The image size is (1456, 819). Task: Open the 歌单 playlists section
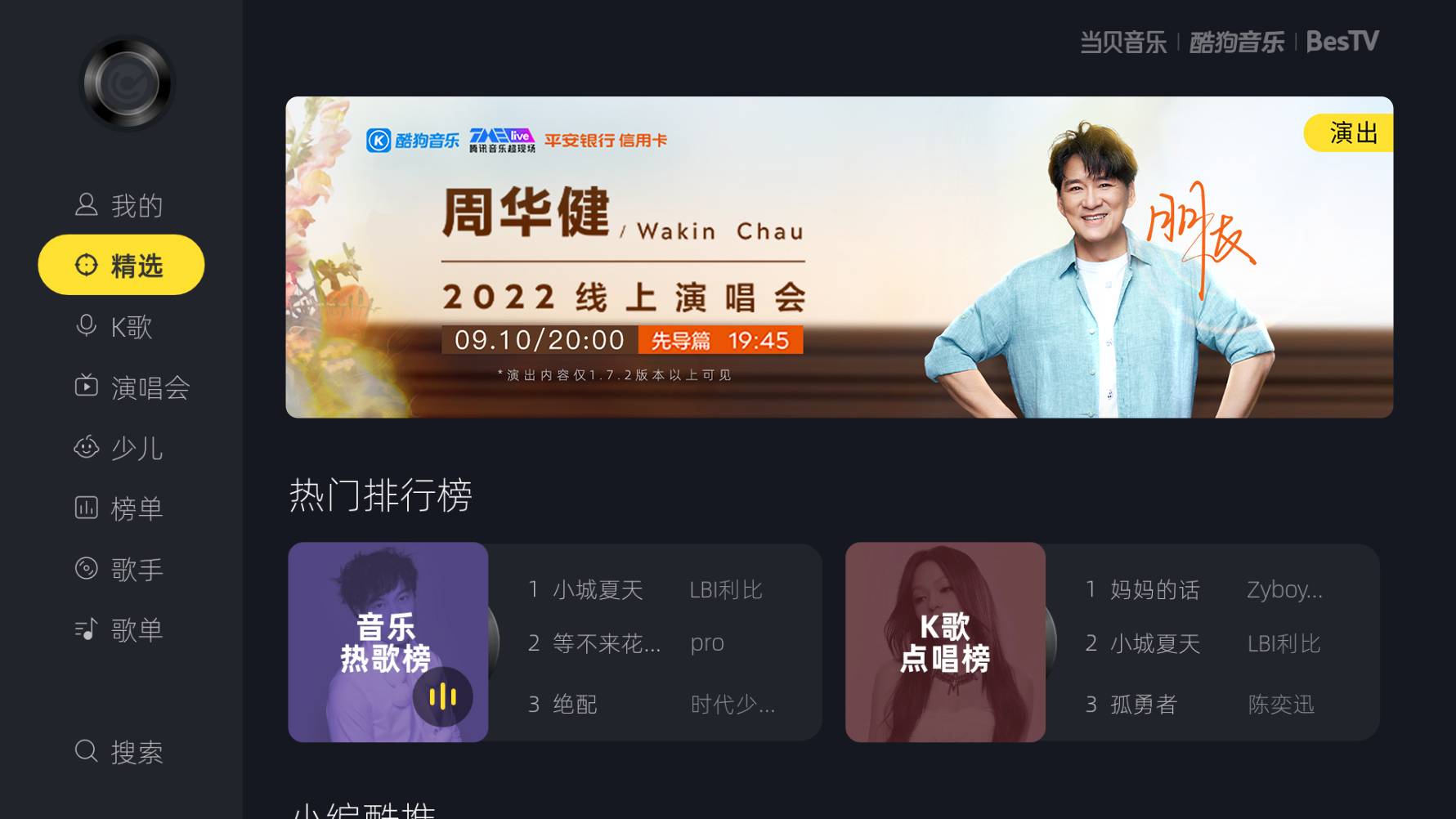click(x=120, y=629)
